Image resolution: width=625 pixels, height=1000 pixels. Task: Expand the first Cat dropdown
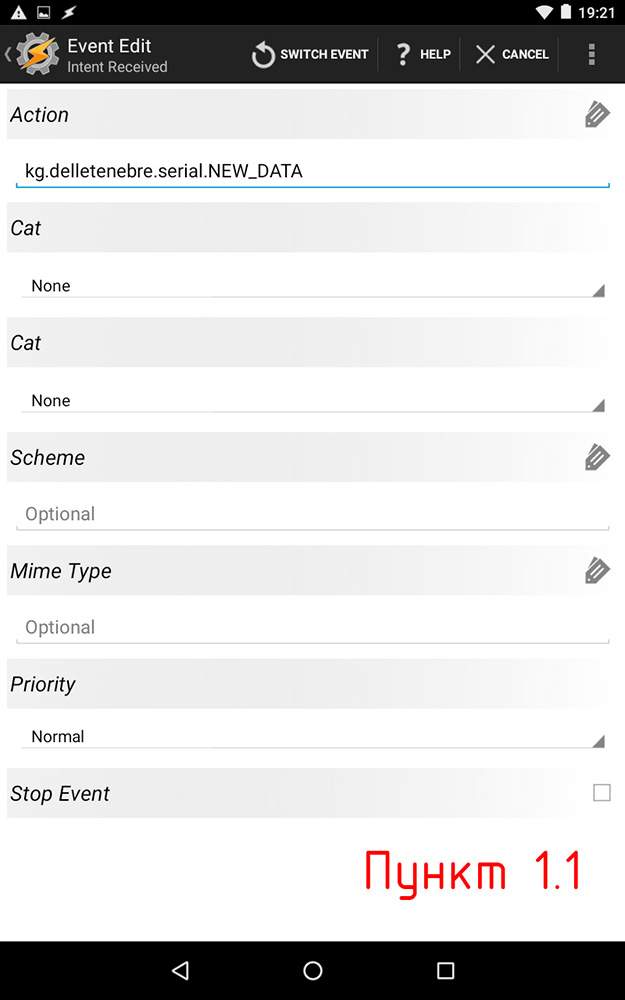point(312,286)
